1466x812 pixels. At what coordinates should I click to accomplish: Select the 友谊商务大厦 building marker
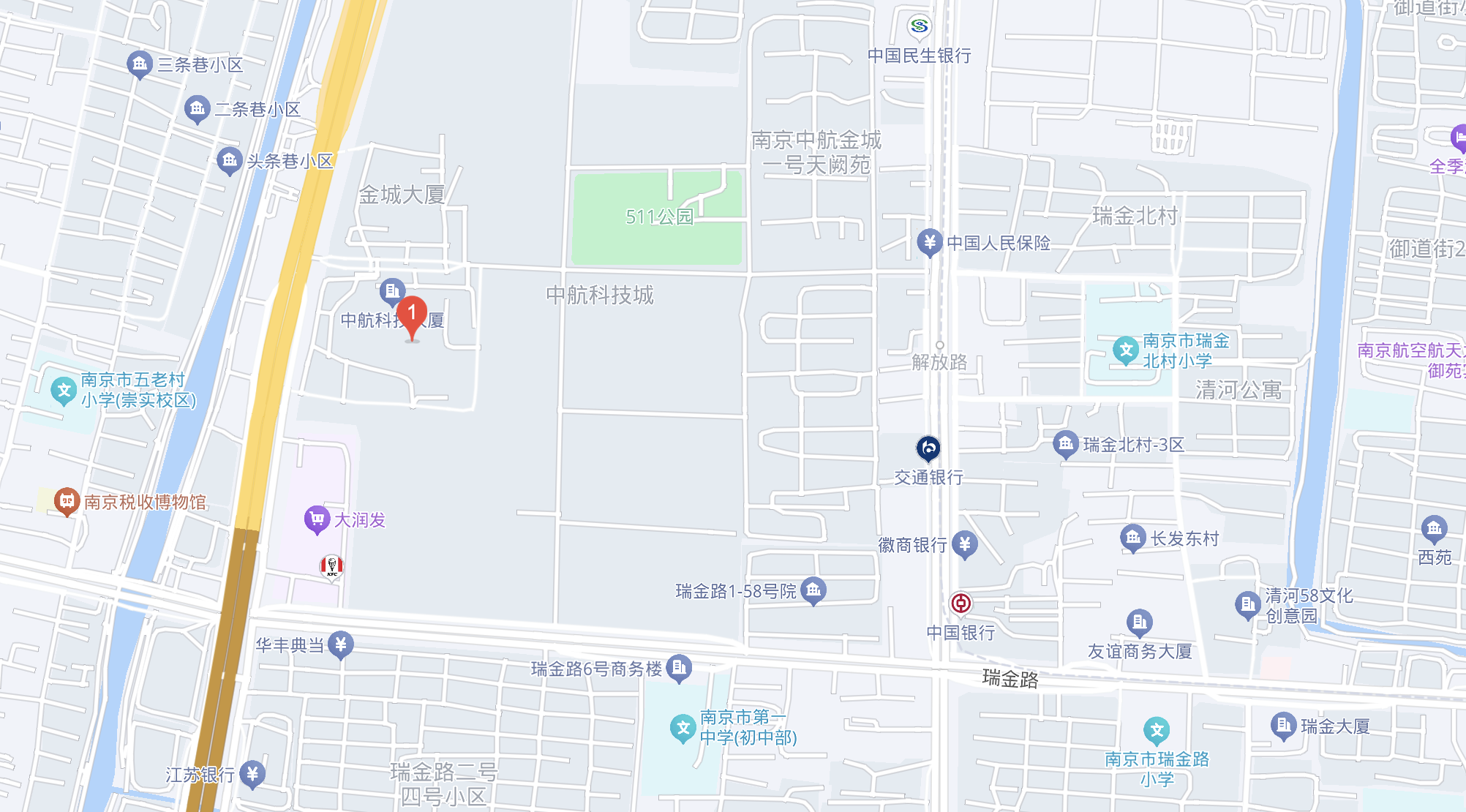pyautogui.click(x=1140, y=623)
